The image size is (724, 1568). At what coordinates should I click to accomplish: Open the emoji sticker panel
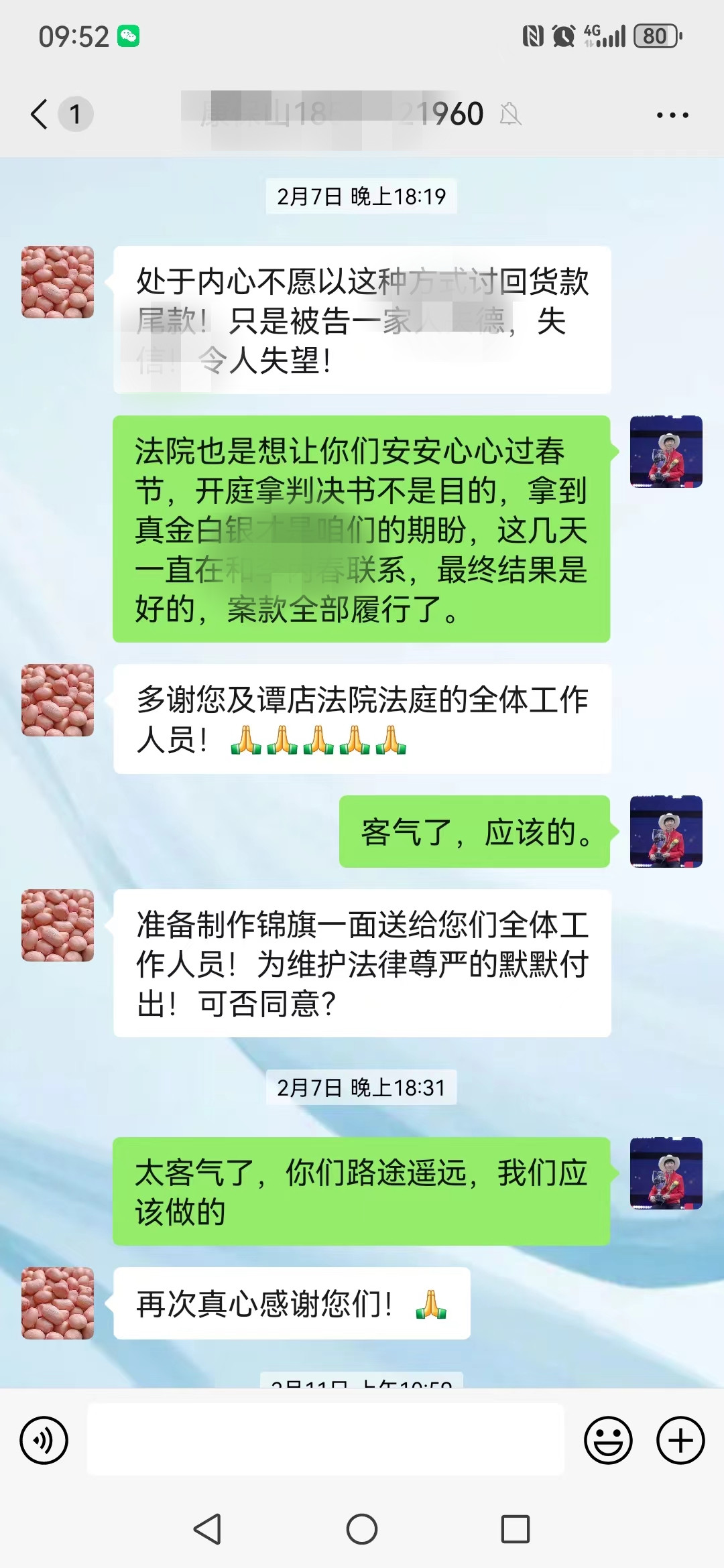click(608, 1440)
